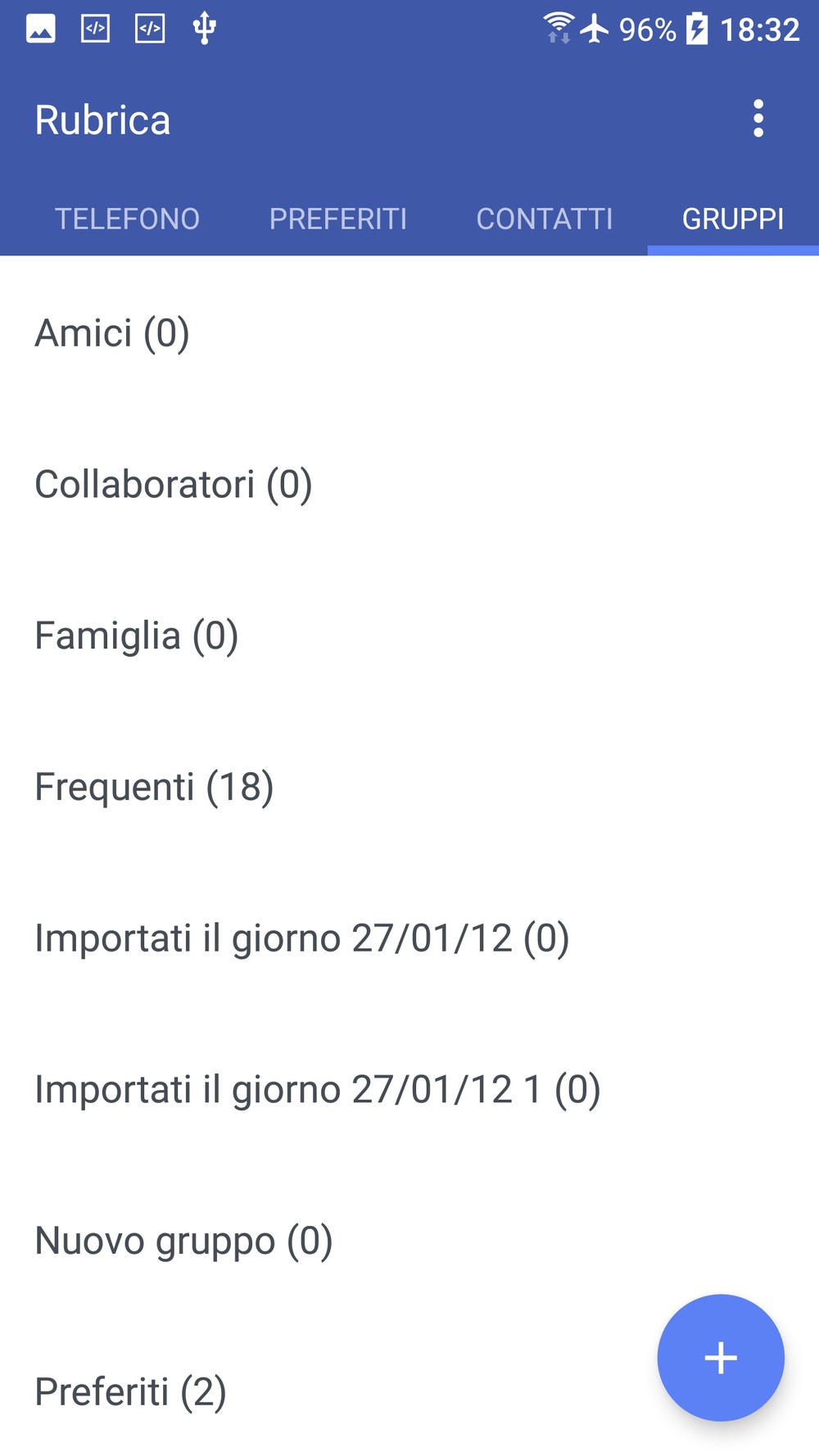View the Famiglia group
The image size is (819, 1456).
pyautogui.click(x=409, y=635)
